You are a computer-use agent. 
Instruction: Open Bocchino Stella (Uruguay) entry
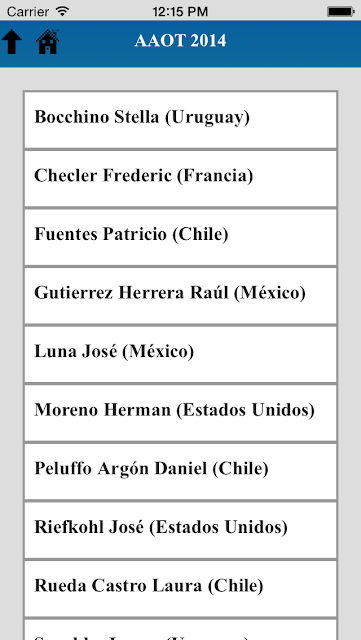point(180,120)
